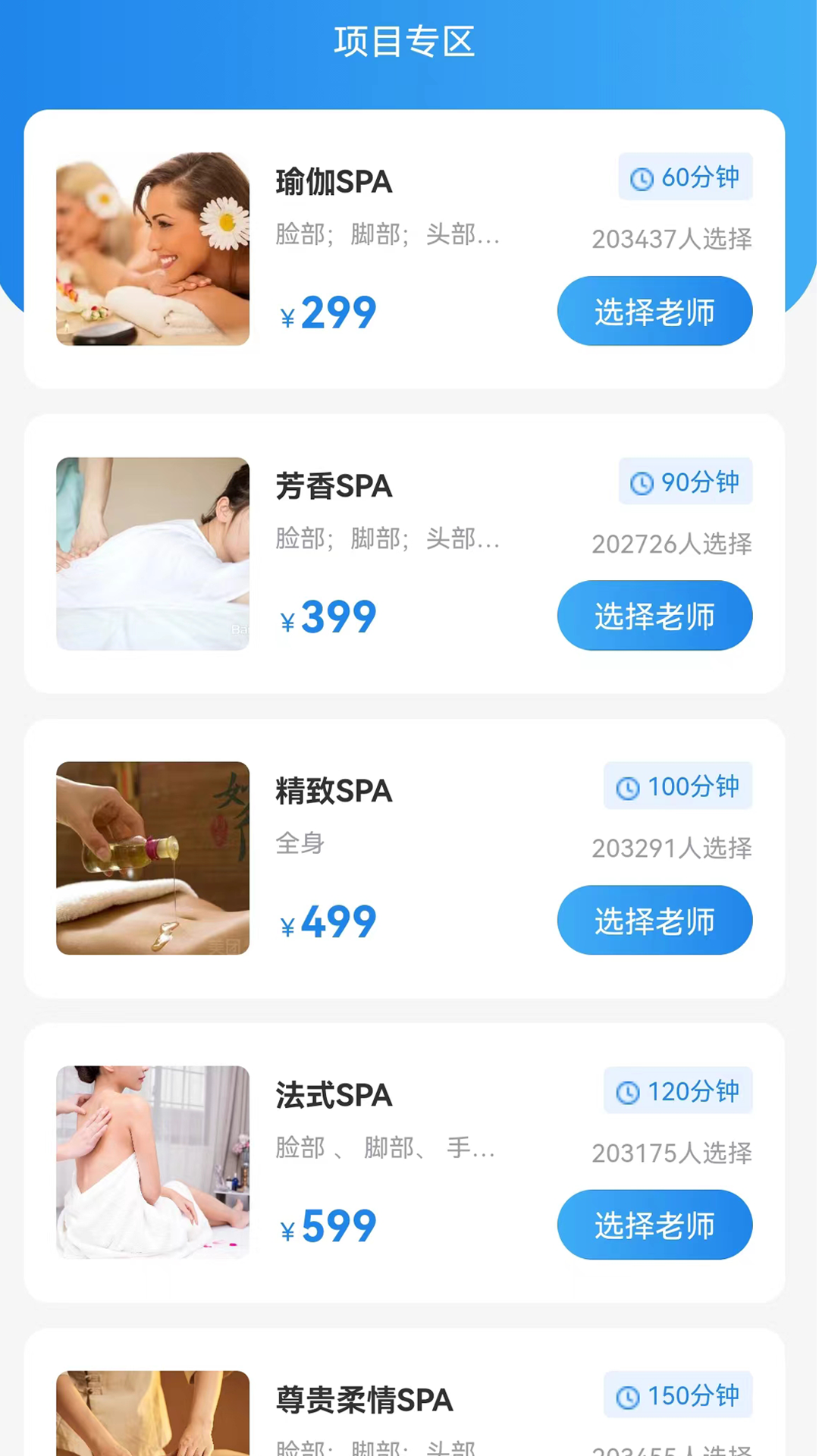The height and width of the screenshot is (1456, 819).
Task: Tap 选择老师 on the 芳香SPA card
Action: click(x=654, y=616)
